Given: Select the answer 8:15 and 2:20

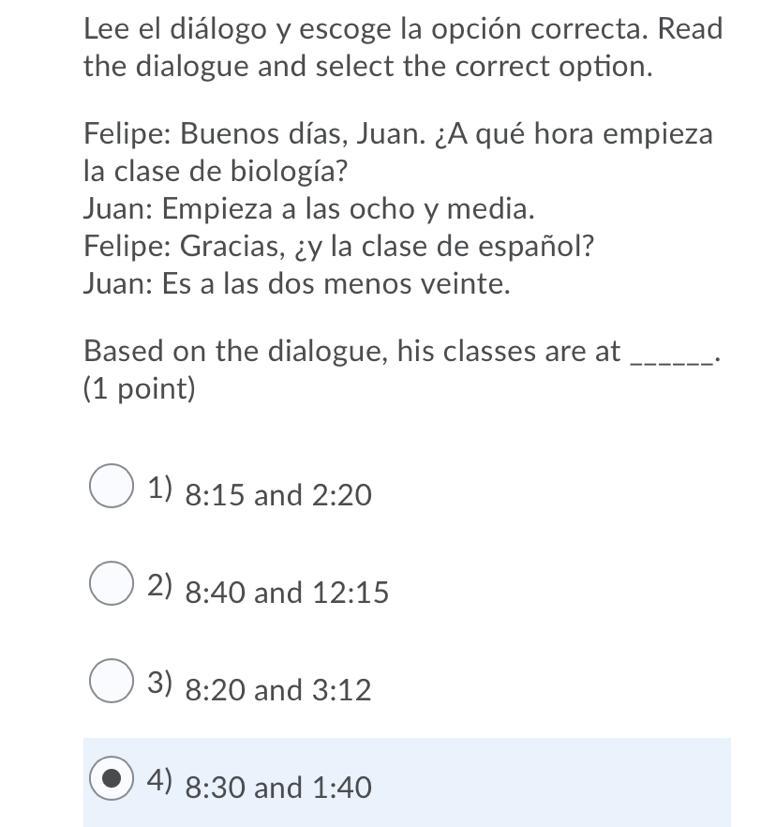Looking at the screenshot, I should [x=112, y=488].
